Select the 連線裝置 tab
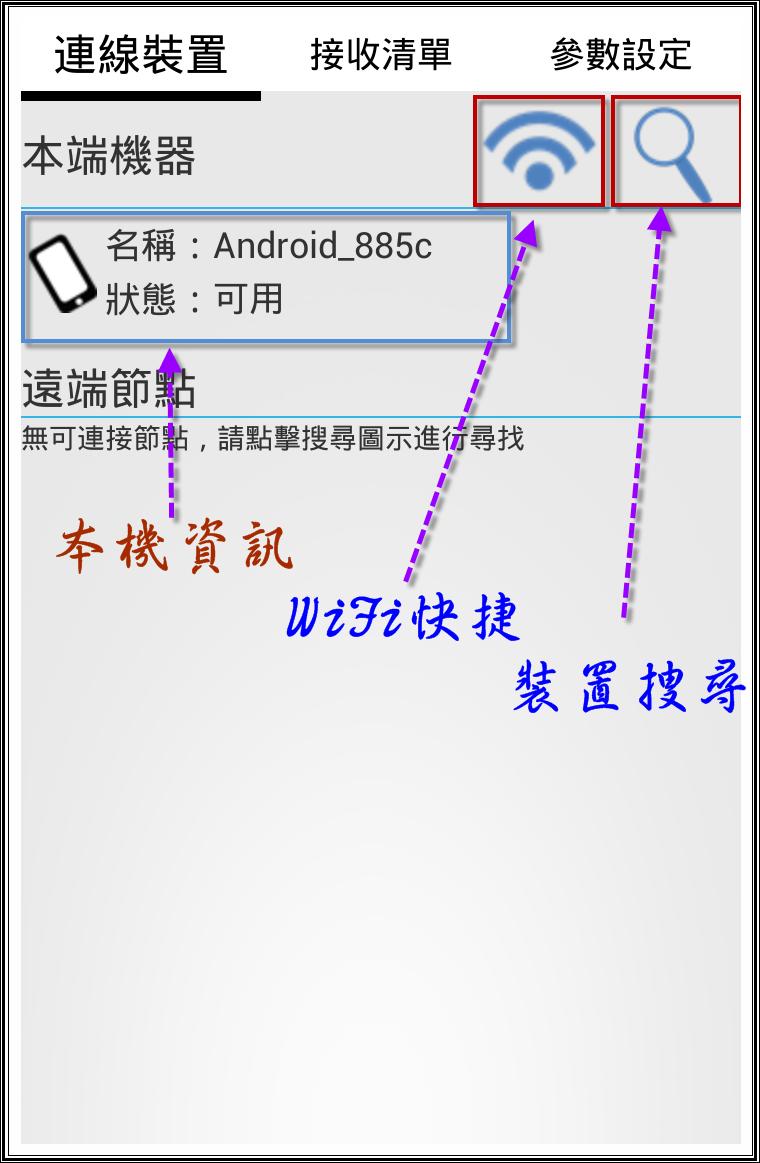Image resolution: width=760 pixels, height=1163 pixels. coord(140,54)
